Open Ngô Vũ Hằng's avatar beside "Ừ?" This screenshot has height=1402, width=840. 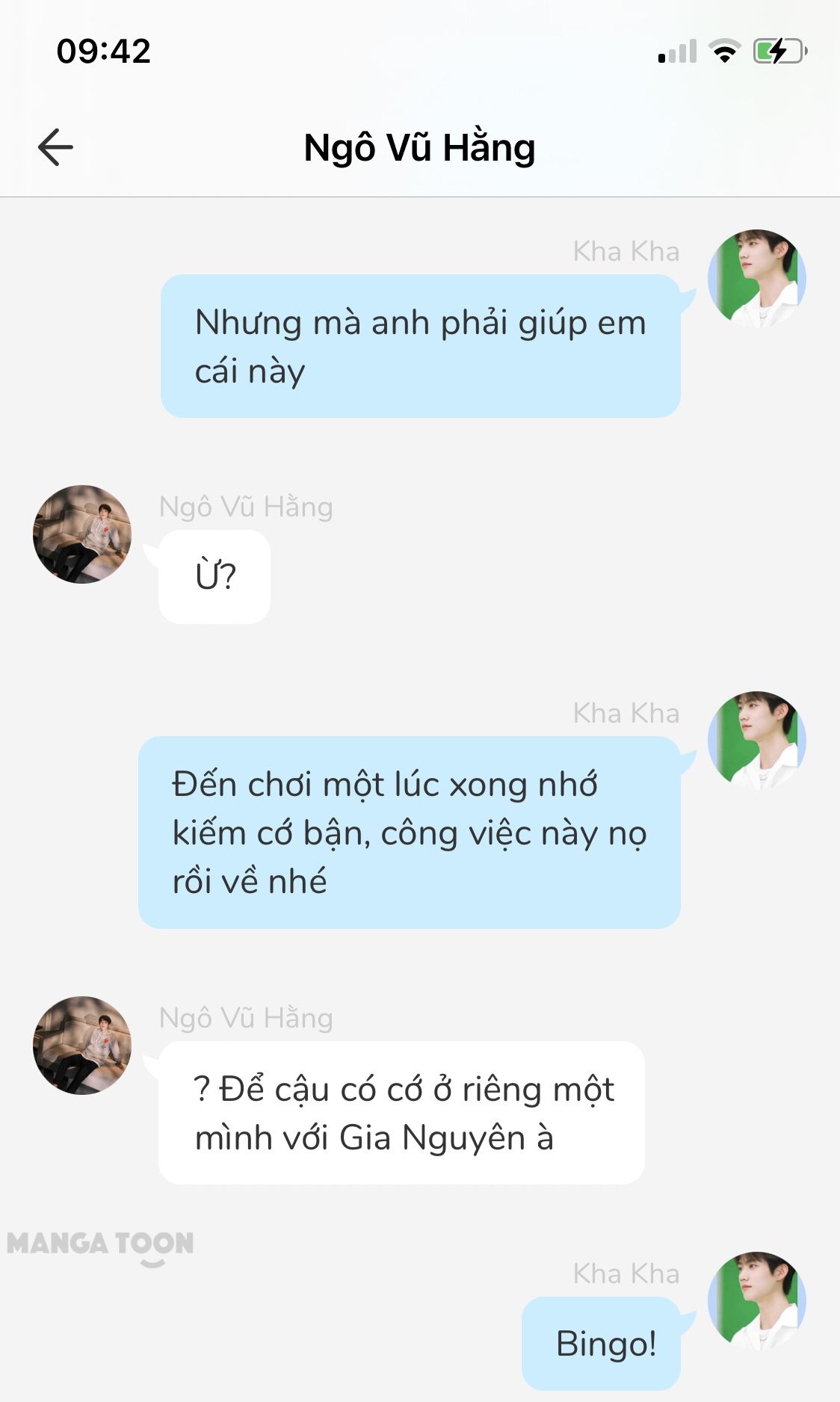[x=82, y=534]
